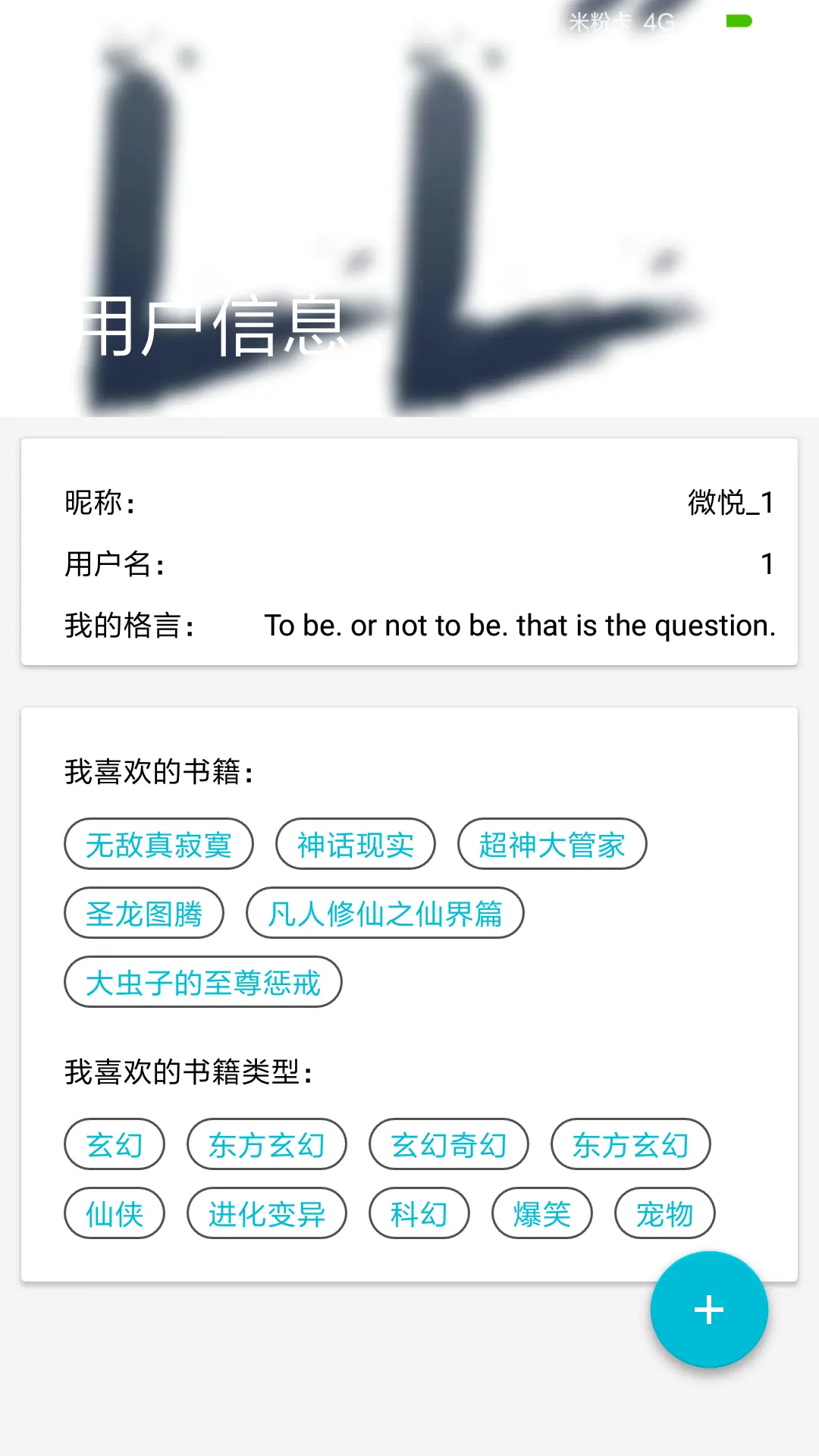Select the 神话现实 book chip
The height and width of the screenshot is (1456, 819).
pyautogui.click(x=356, y=844)
